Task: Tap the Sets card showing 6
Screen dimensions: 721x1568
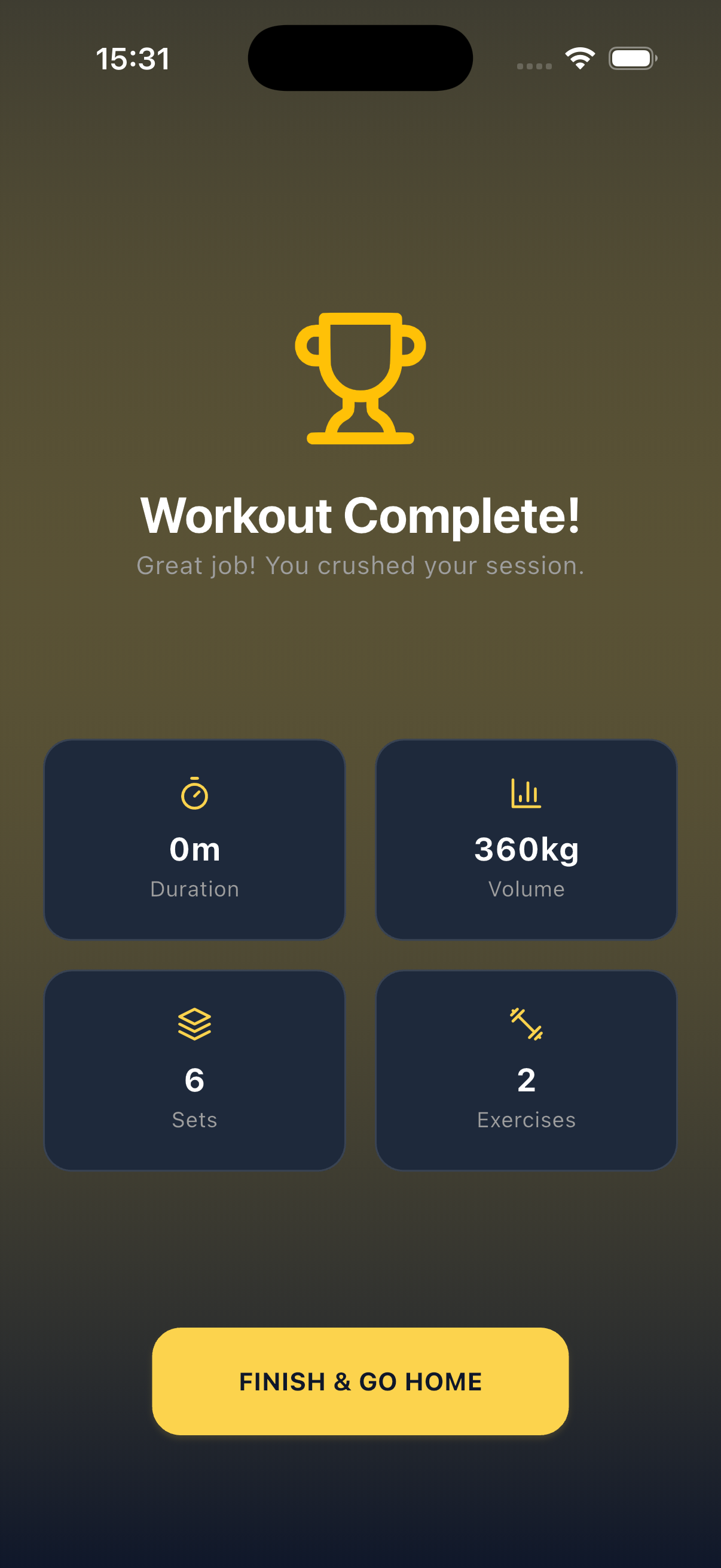Action: (x=194, y=1071)
